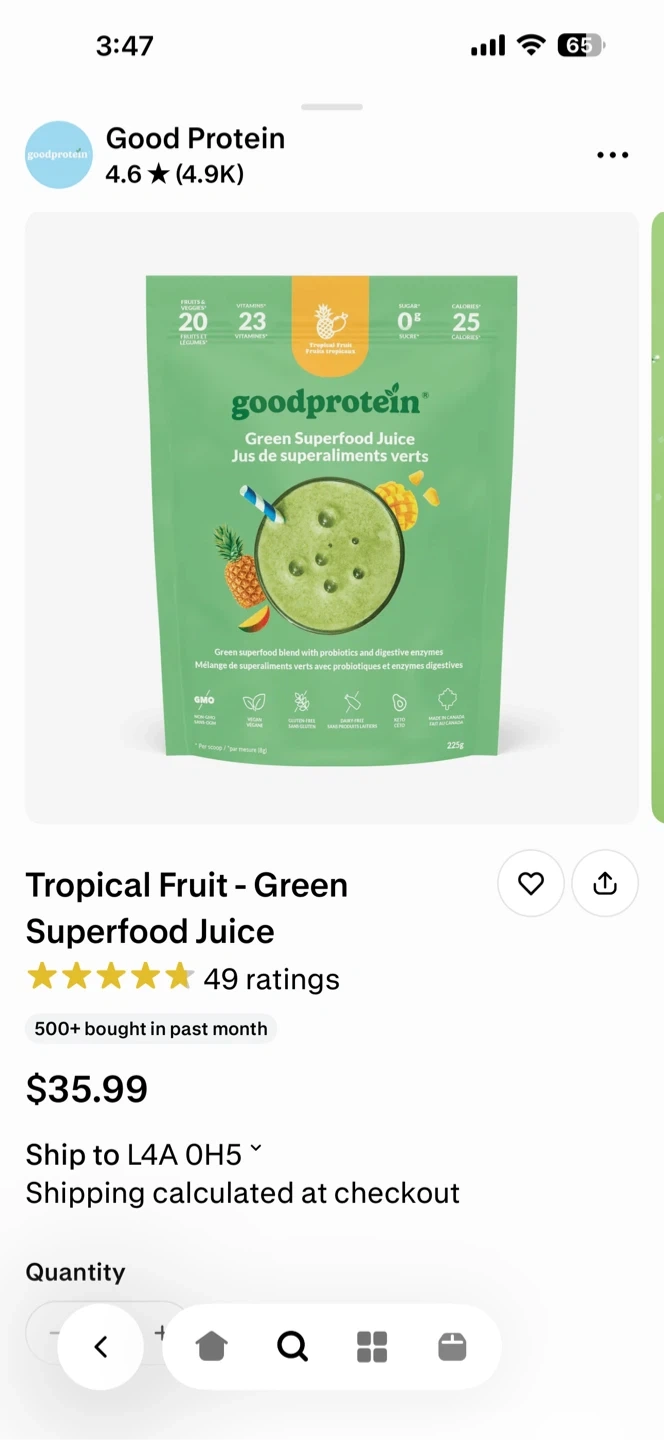The height and width of the screenshot is (1440, 664).
Task: Enlarge the Green Superfood Juice product image
Action: [x=332, y=518]
